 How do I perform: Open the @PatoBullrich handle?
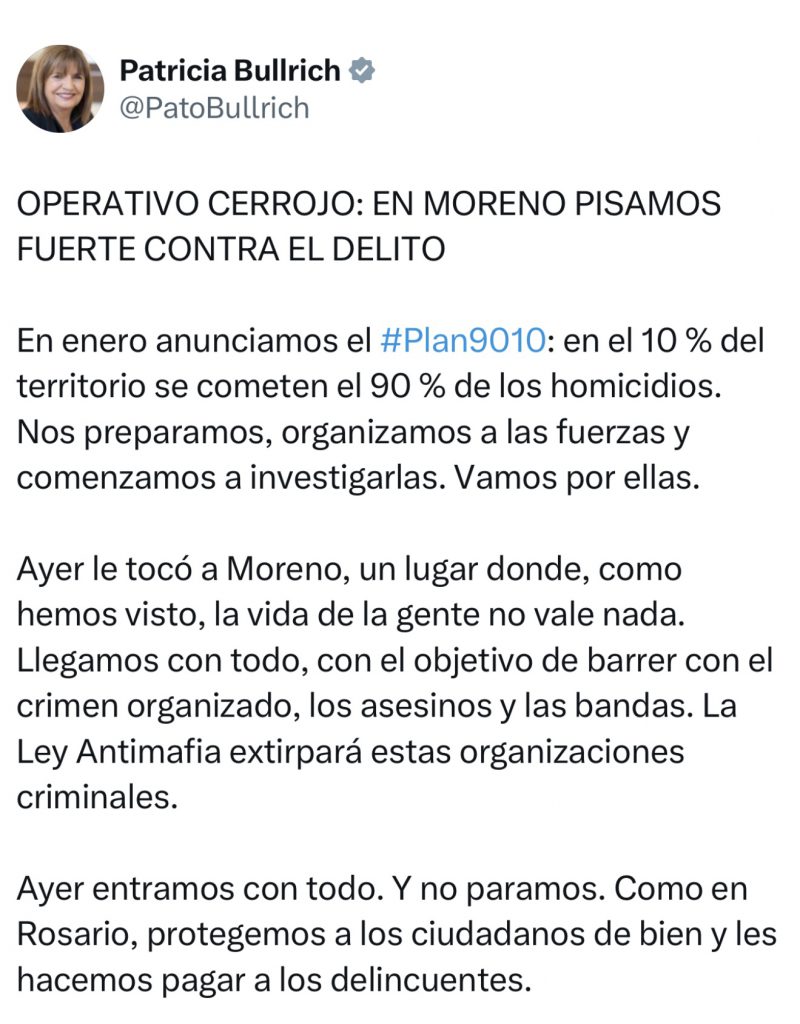click(x=214, y=108)
